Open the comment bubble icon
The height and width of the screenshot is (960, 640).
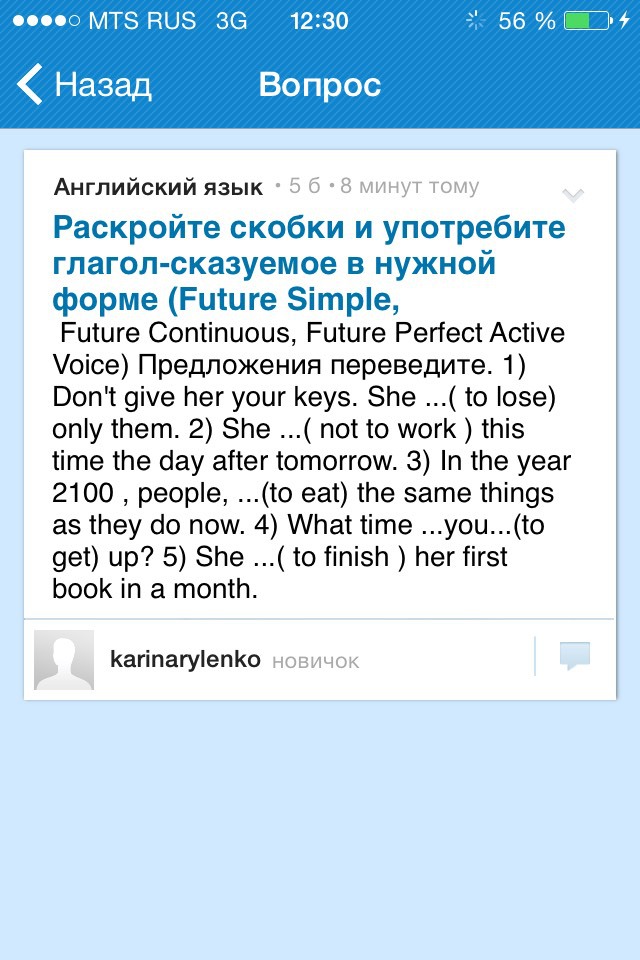click(574, 657)
